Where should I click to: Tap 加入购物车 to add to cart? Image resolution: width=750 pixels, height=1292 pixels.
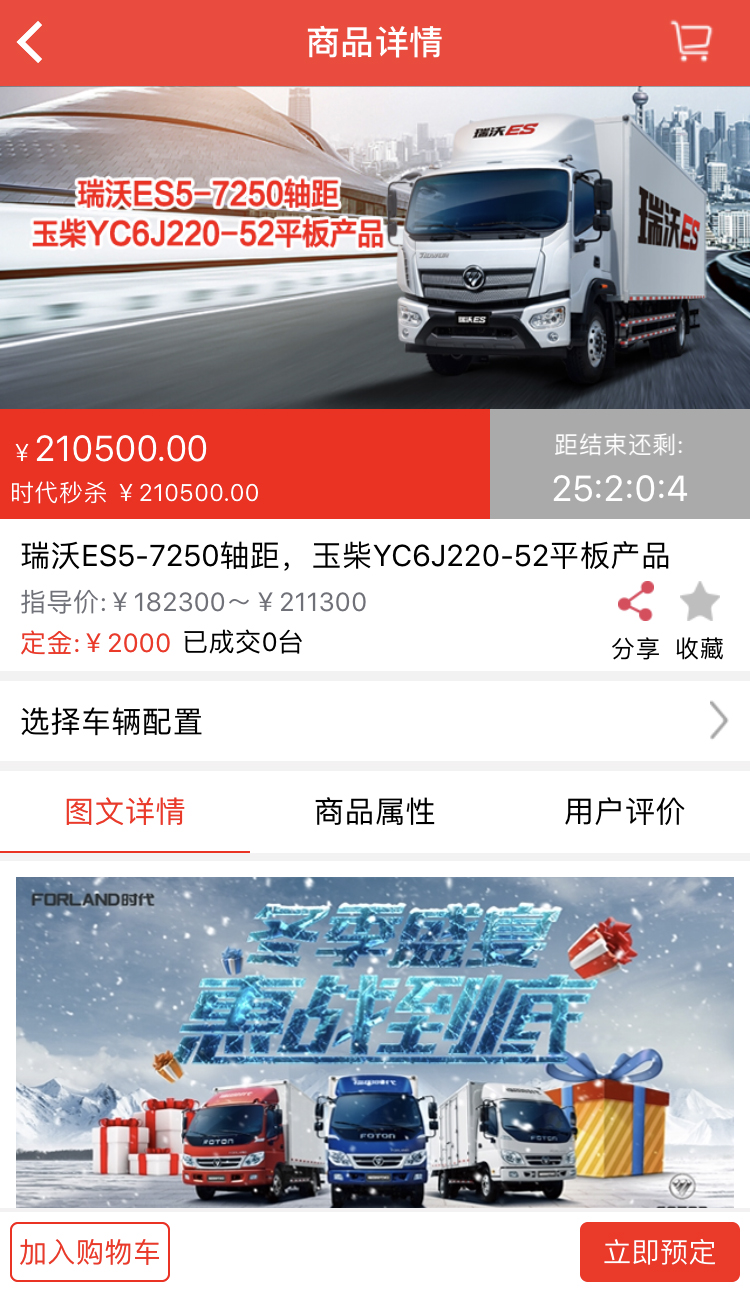90,1252
